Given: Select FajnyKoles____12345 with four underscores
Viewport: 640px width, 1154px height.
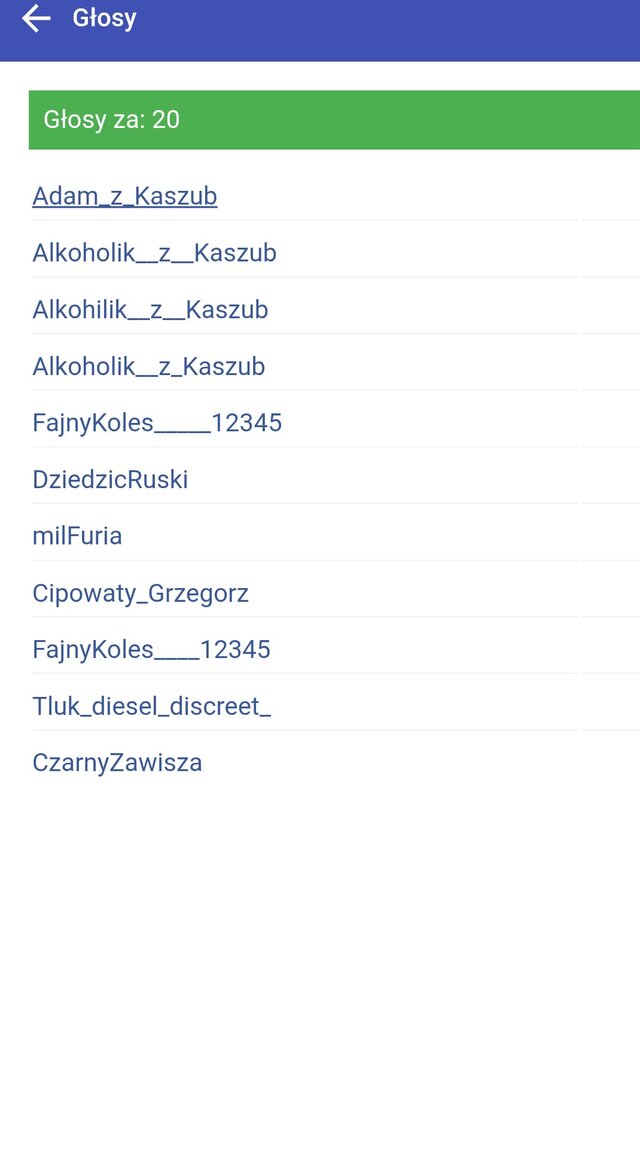Looking at the screenshot, I should coord(152,649).
